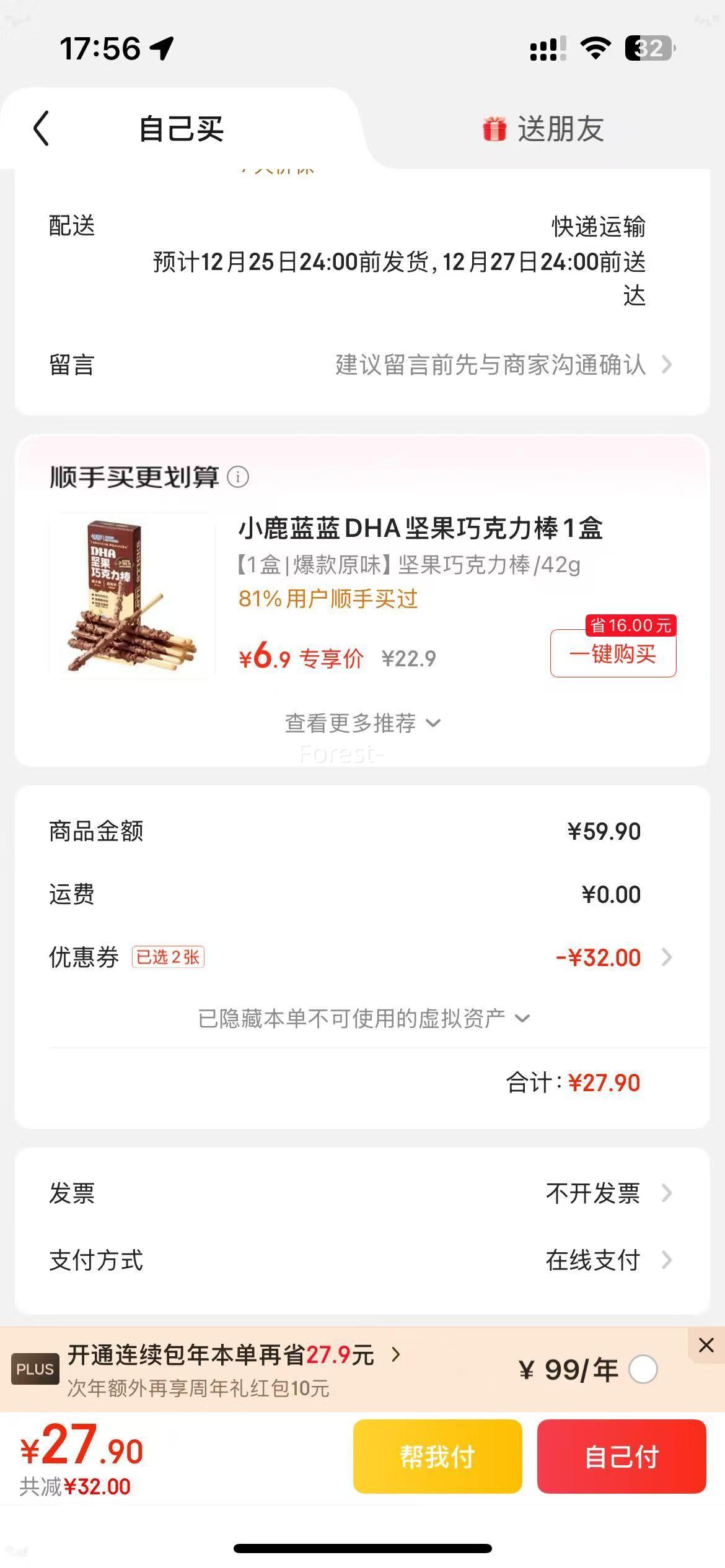This screenshot has height=1568, width=725.
Task: Switch to the 自己买 tab
Action: [181, 128]
